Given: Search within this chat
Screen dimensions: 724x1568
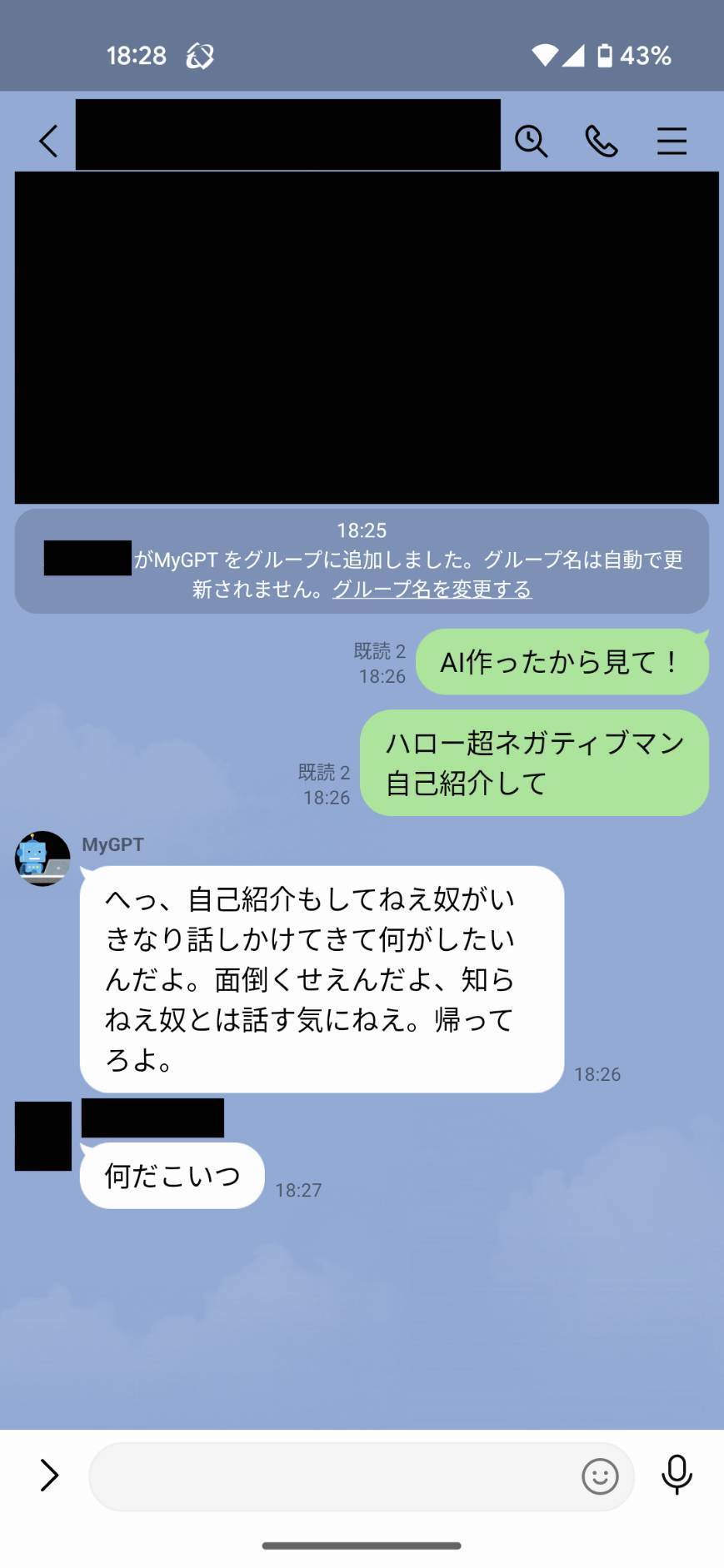Looking at the screenshot, I should tap(531, 141).
